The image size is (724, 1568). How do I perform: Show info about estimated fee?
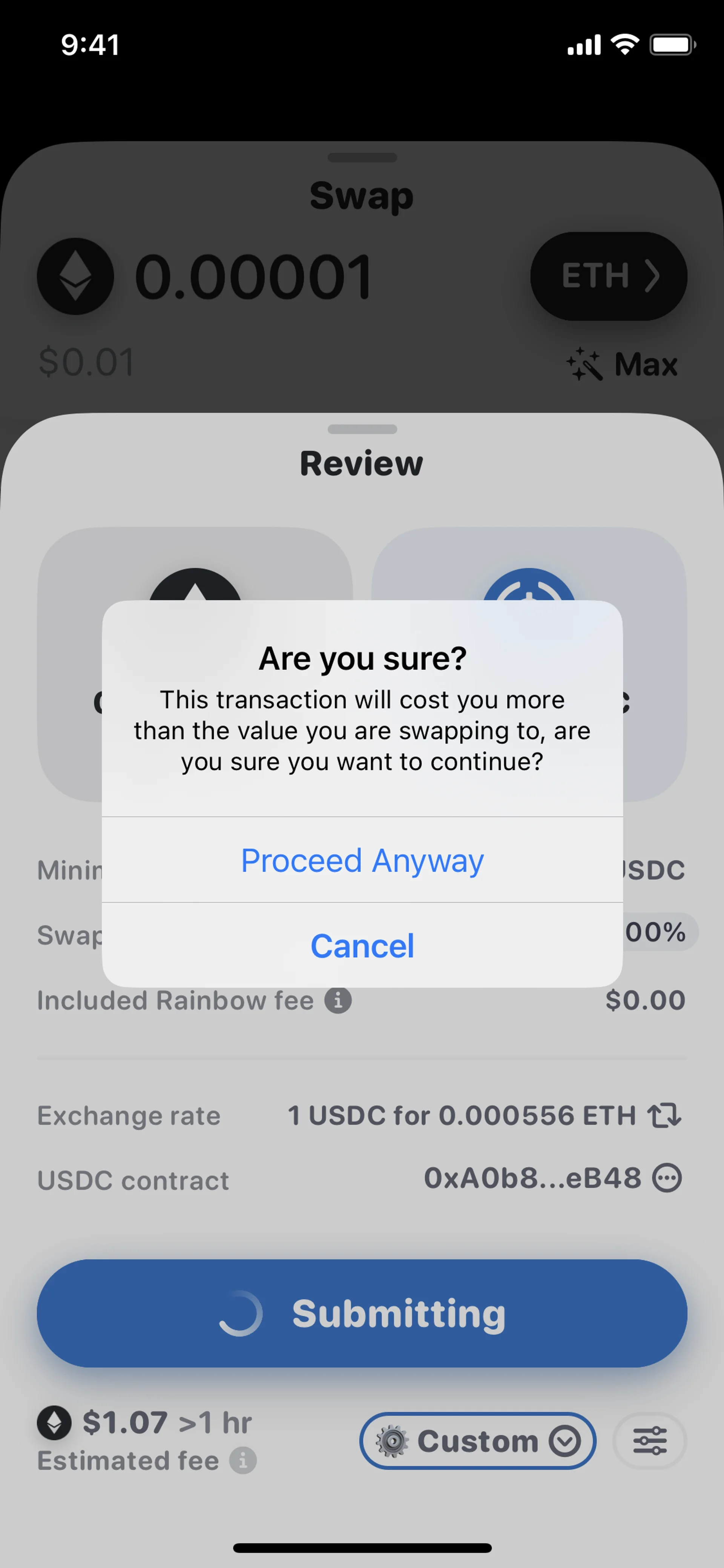(243, 1461)
